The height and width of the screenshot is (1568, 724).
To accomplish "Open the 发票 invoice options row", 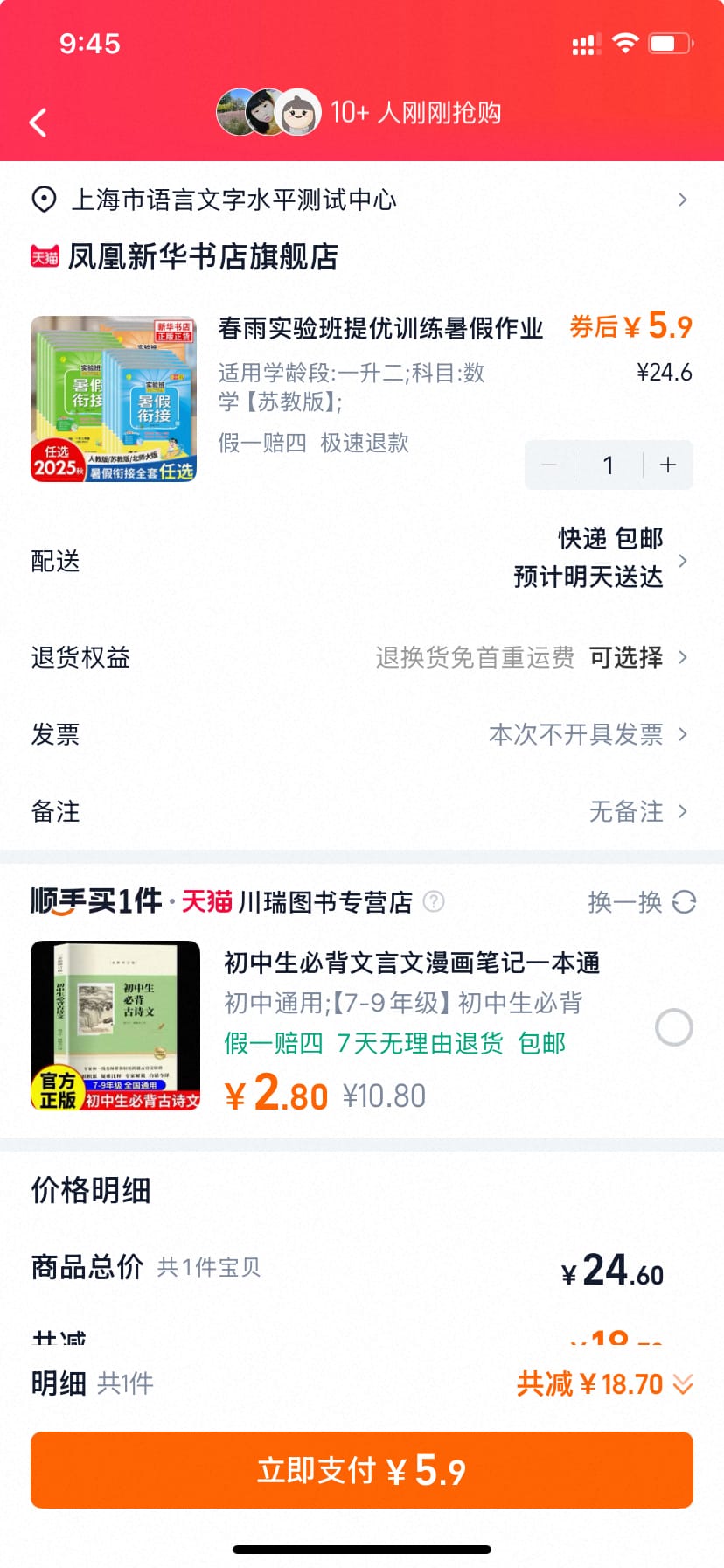I will pyautogui.click(x=362, y=734).
